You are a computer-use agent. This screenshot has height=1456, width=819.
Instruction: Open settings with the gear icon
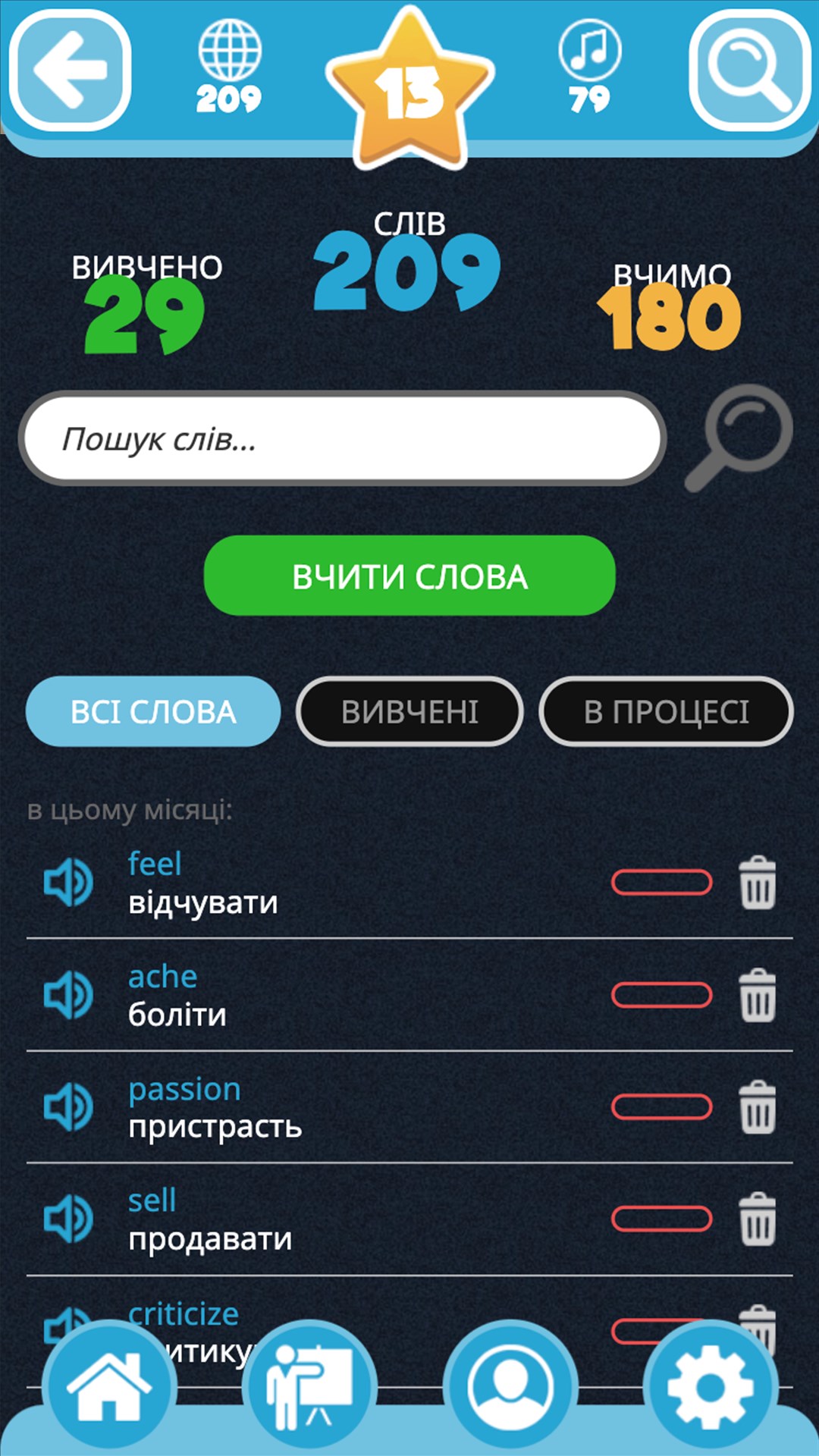pyautogui.click(x=711, y=1388)
